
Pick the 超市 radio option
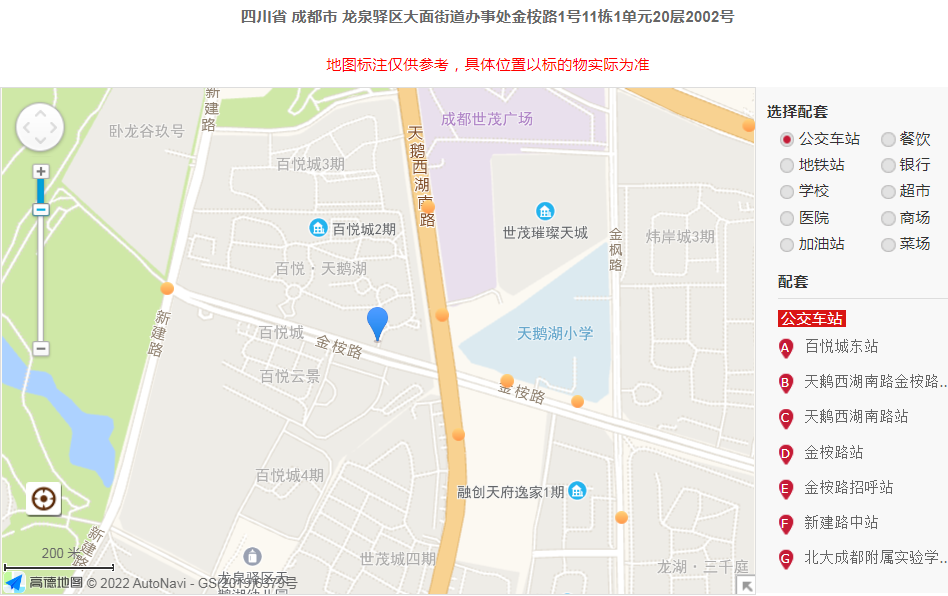[x=888, y=191]
